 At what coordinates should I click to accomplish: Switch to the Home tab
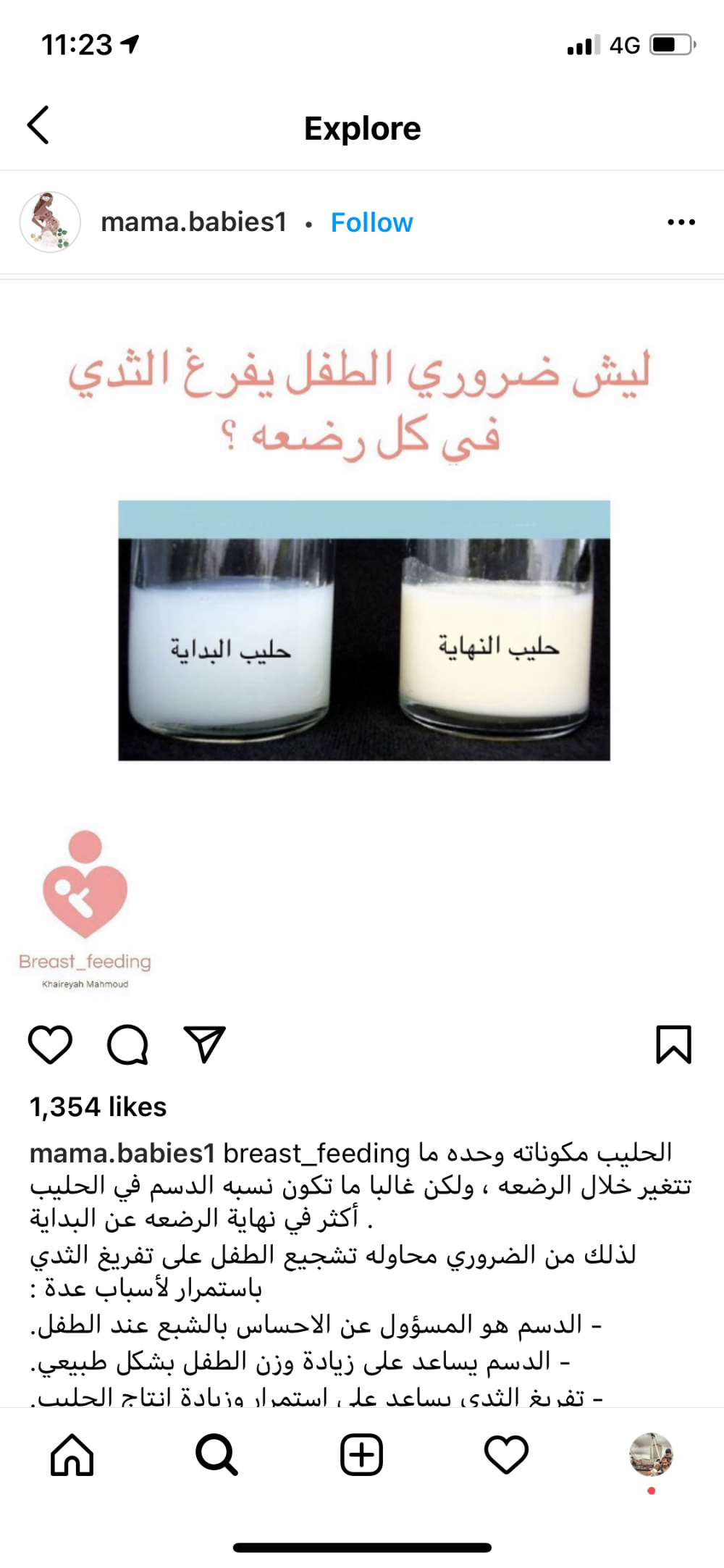point(72,1454)
